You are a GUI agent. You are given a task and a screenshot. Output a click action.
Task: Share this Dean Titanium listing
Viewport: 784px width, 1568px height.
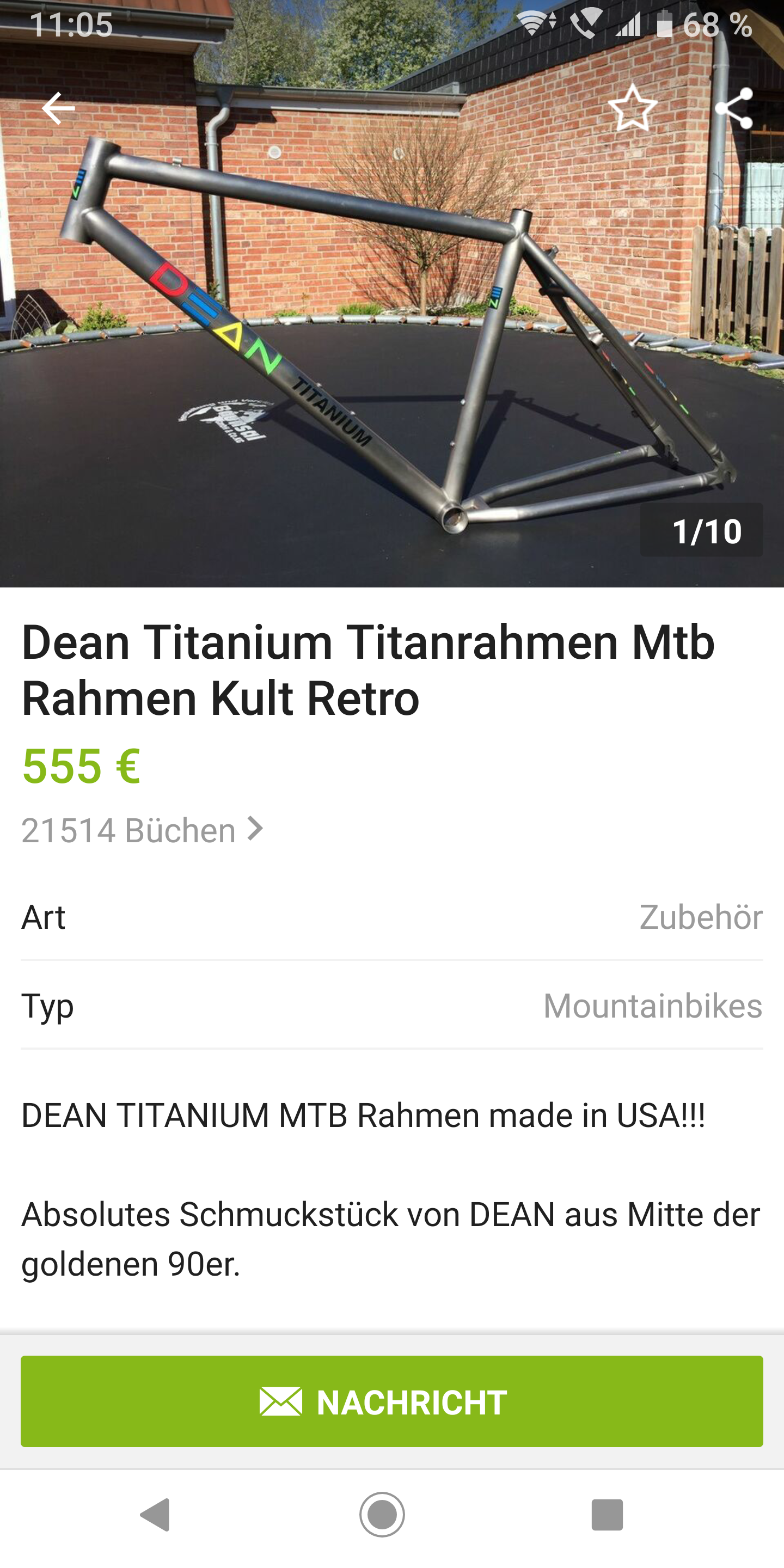click(x=734, y=109)
